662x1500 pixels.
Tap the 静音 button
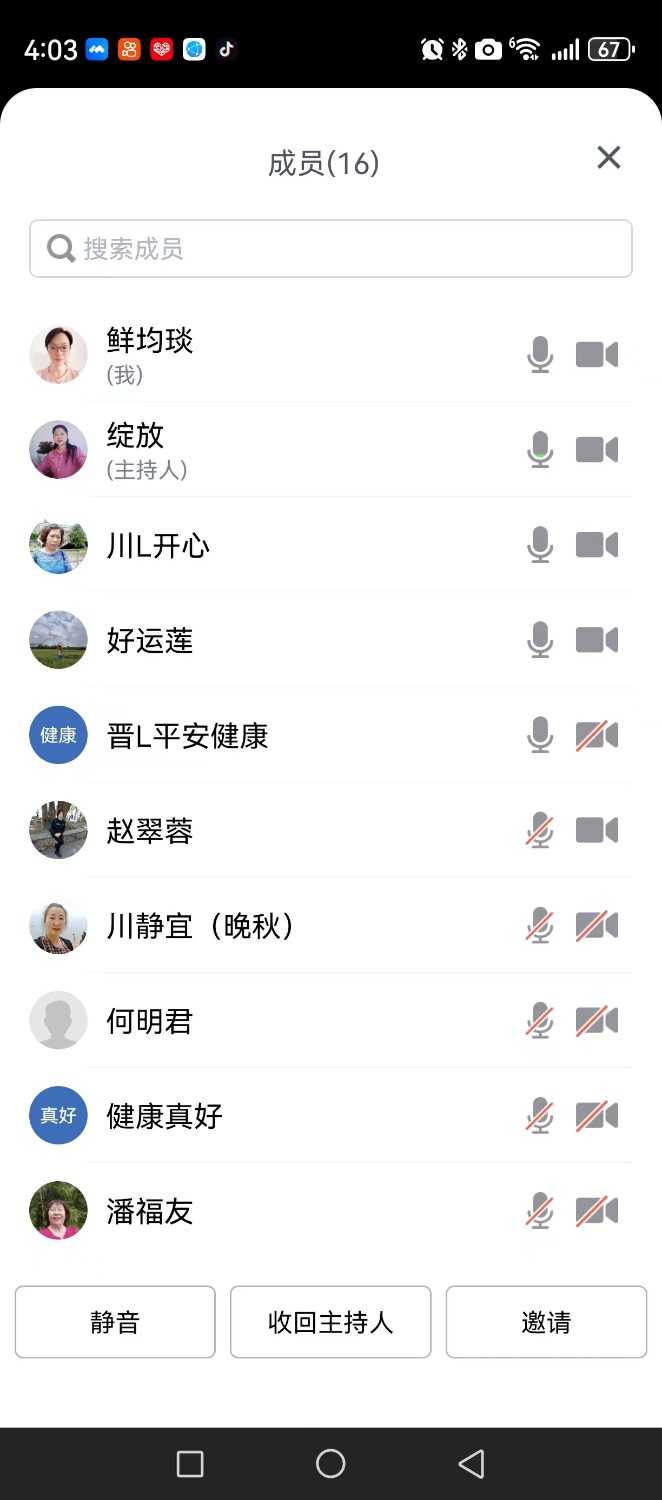(115, 1322)
